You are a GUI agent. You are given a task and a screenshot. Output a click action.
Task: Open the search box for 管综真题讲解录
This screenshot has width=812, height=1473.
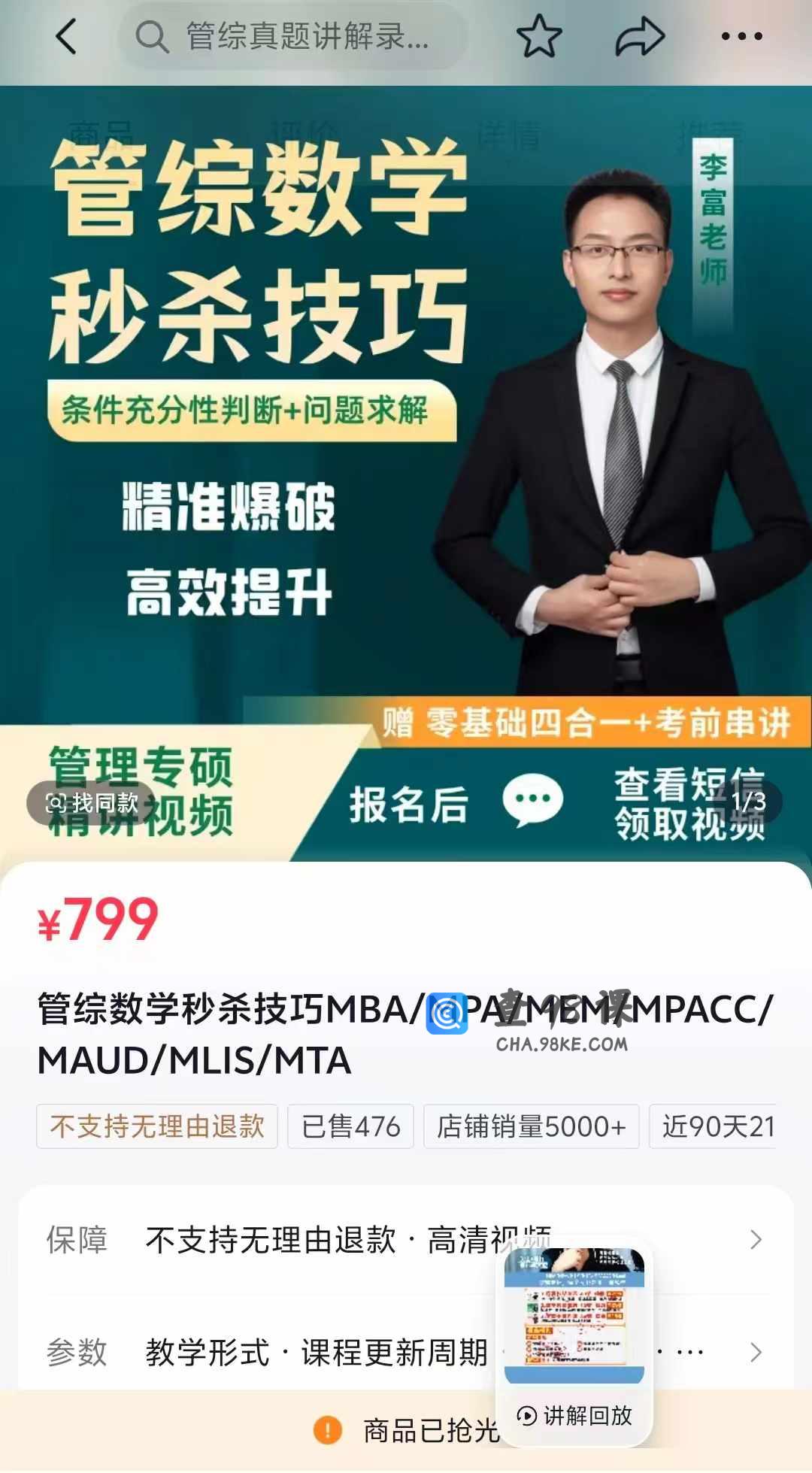(x=293, y=36)
